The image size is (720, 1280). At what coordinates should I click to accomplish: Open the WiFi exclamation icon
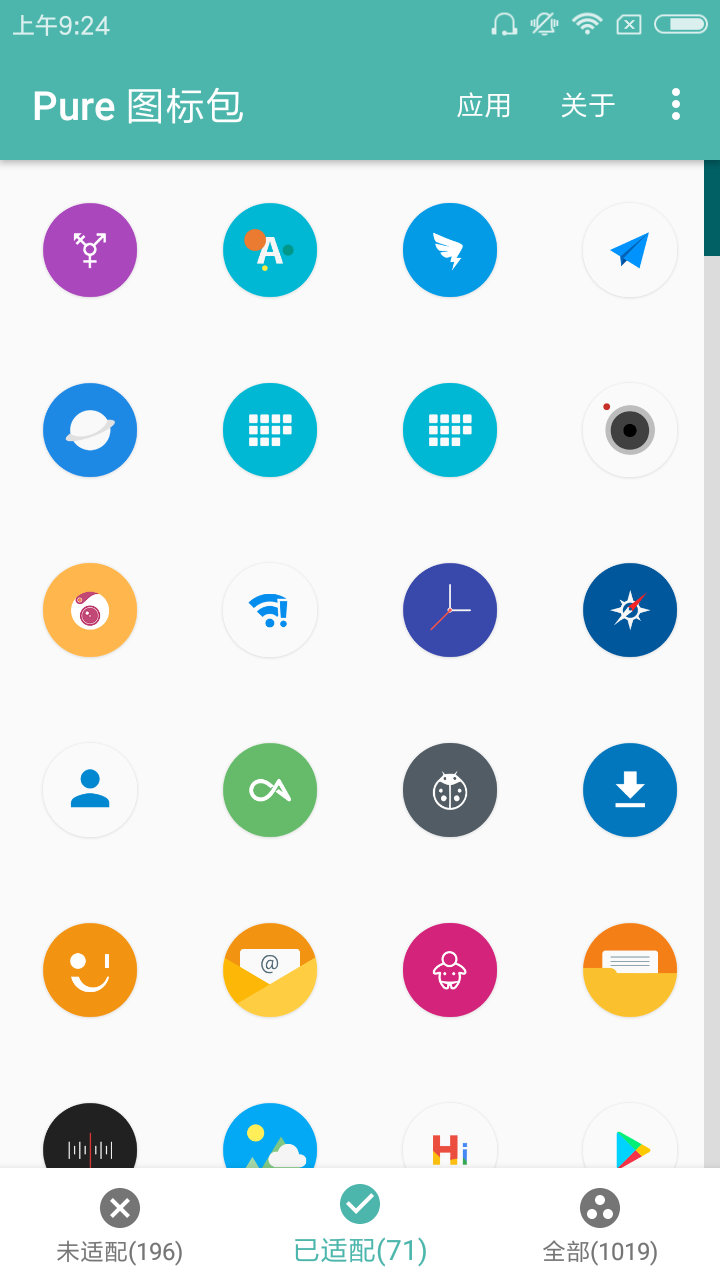click(270, 610)
